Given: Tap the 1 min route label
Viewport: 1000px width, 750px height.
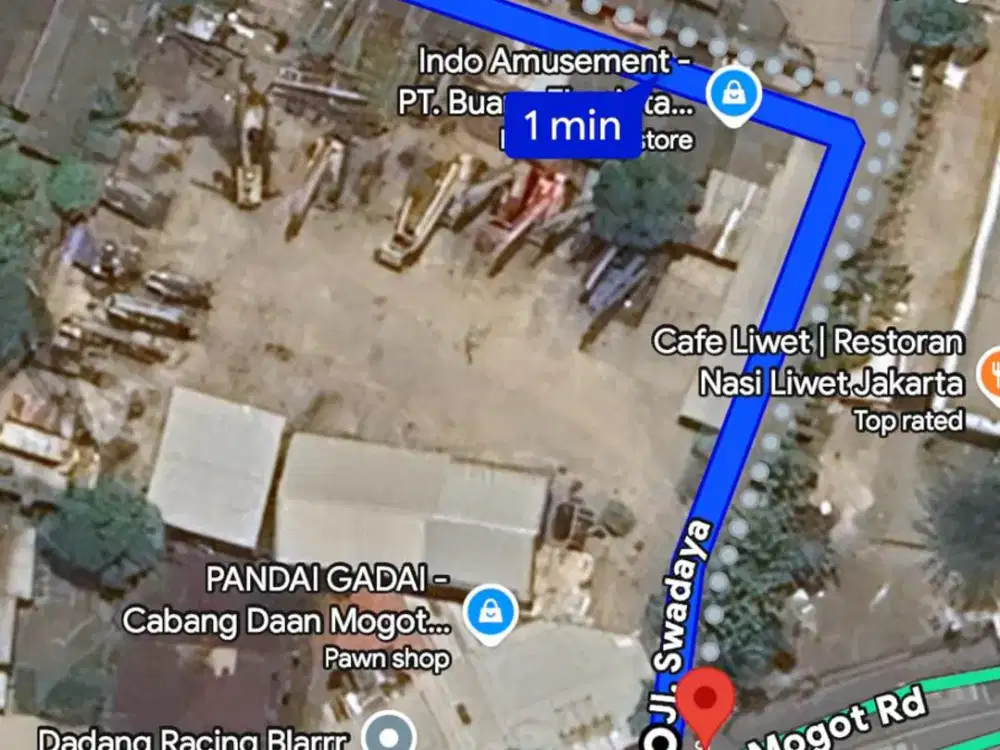Looking at the screenshot, I should coord(572,126).
